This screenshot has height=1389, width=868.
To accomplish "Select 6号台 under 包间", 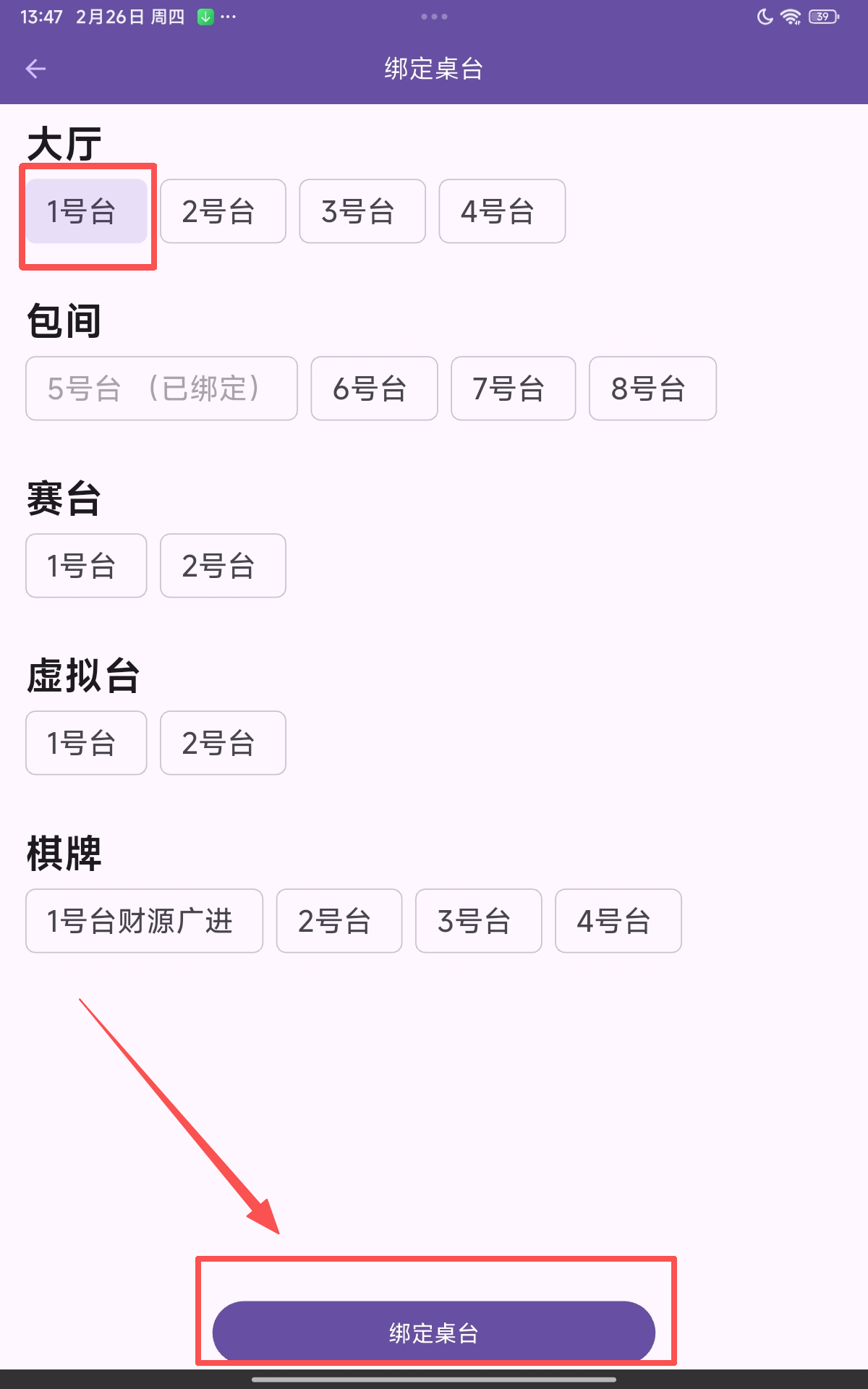I will tap(374, 388).
